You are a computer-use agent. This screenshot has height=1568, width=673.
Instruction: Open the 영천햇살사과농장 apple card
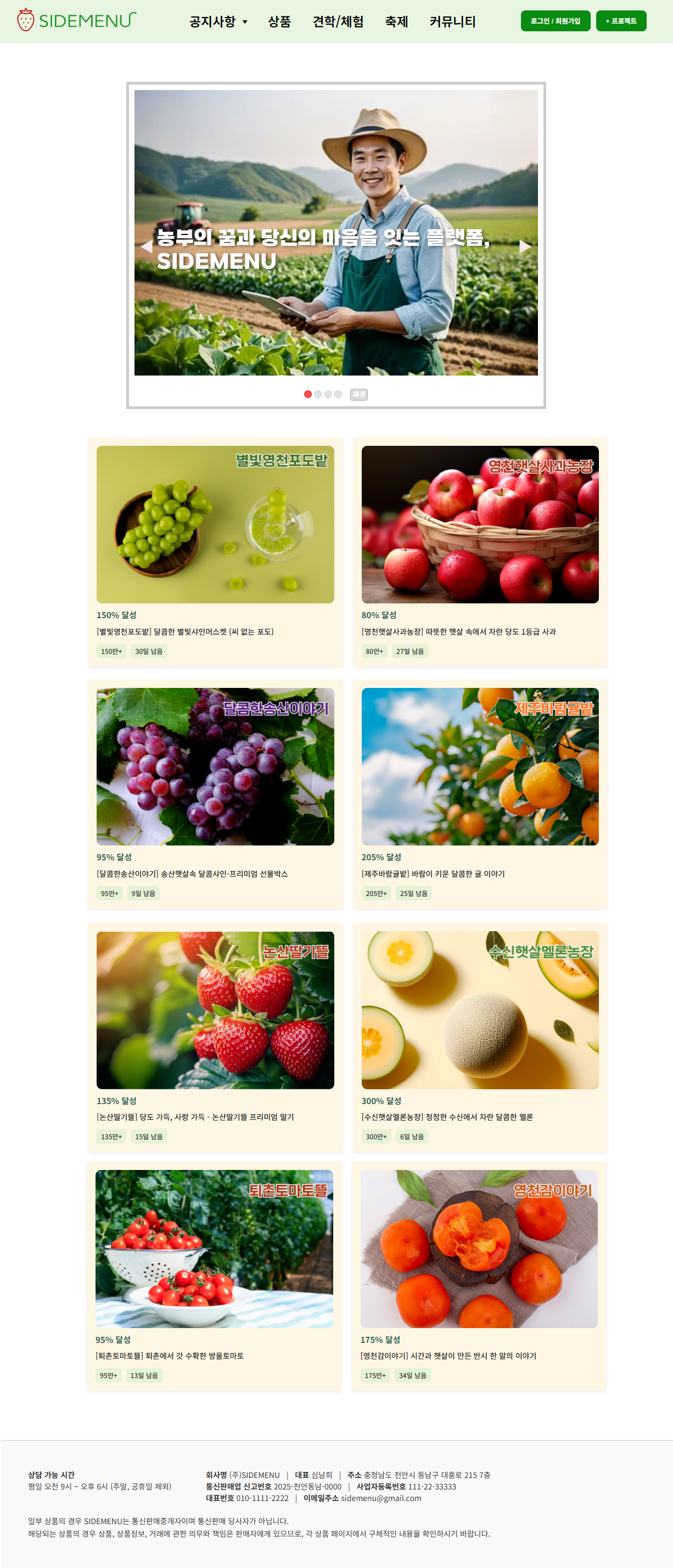[x=479, y=525]
